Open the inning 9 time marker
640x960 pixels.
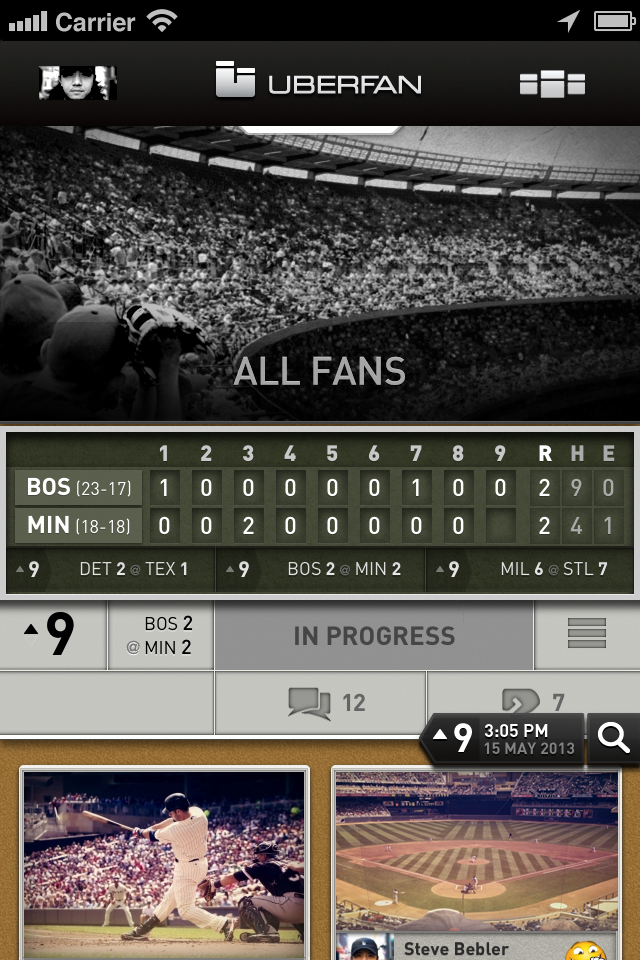click(504, 739)
